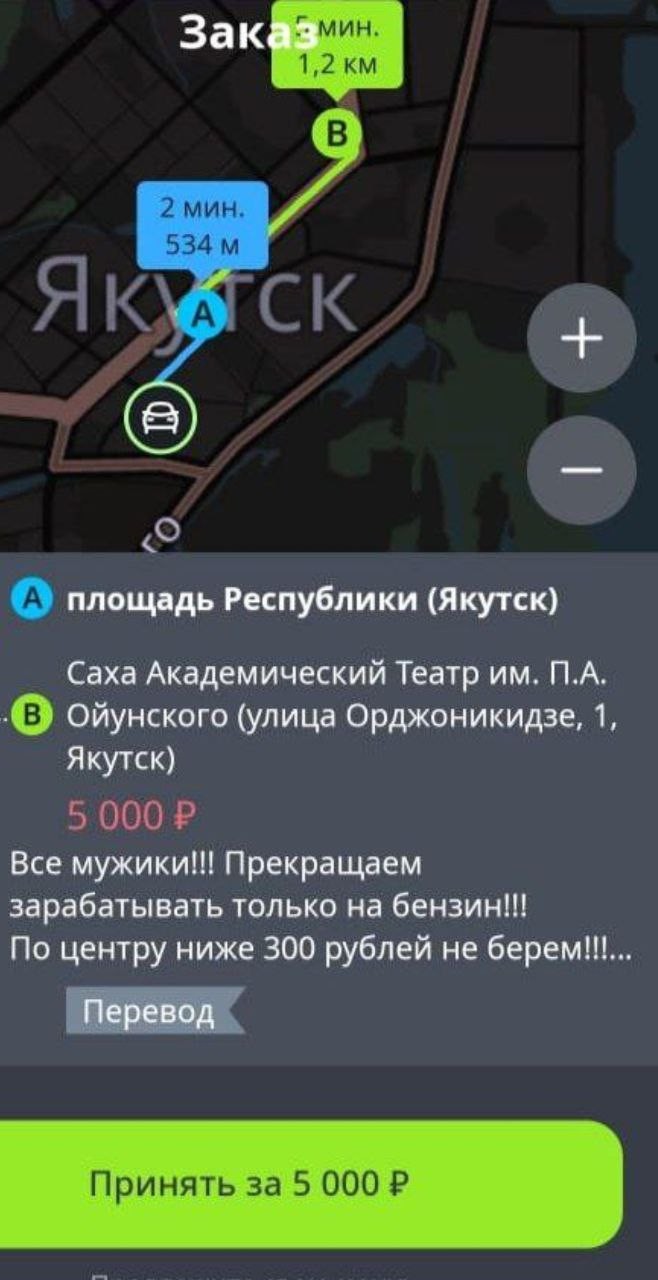658x1280 pixels.
Task: Zoom in on the map
Action: 581,339
